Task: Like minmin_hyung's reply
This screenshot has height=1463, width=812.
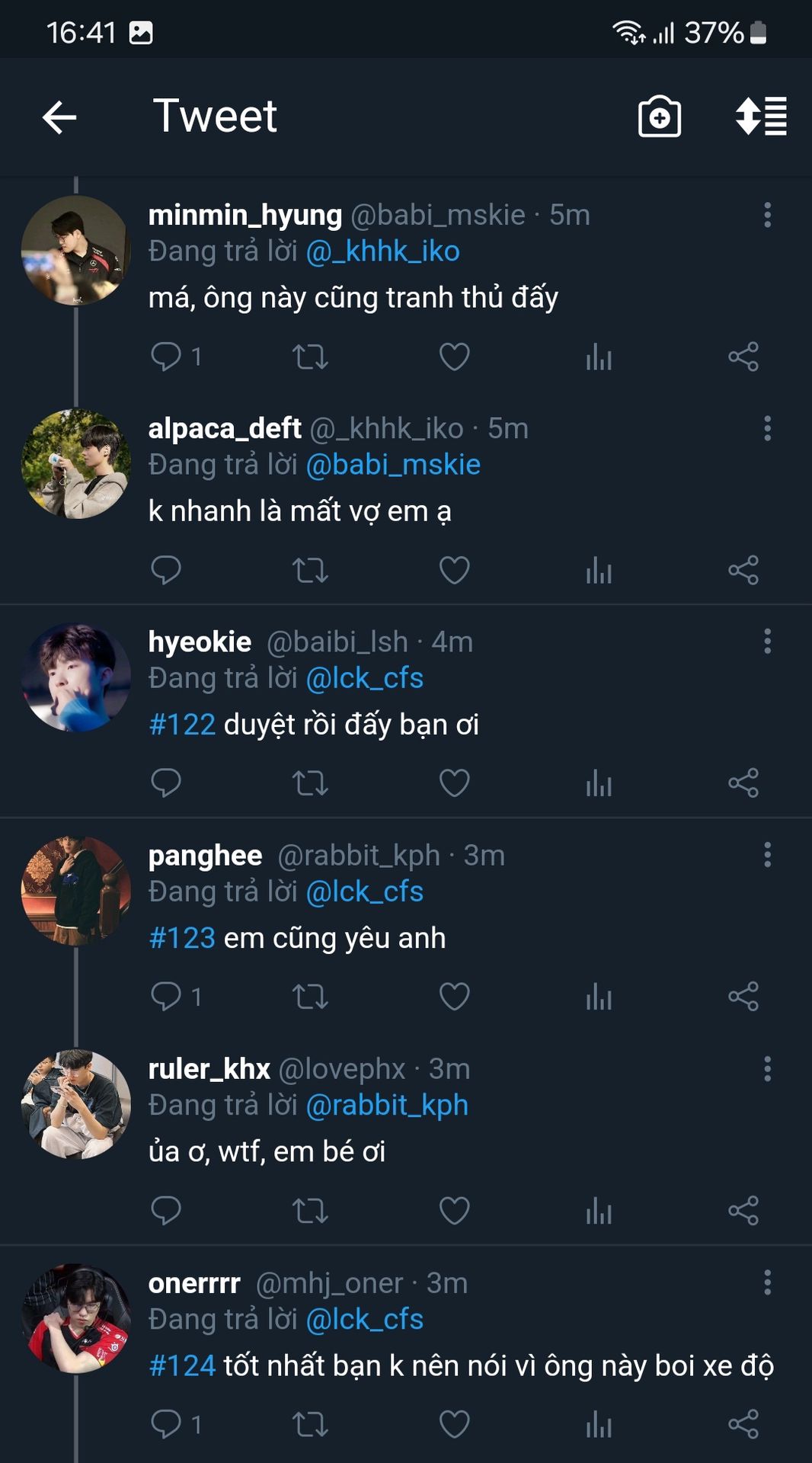Action: [455, 357]
